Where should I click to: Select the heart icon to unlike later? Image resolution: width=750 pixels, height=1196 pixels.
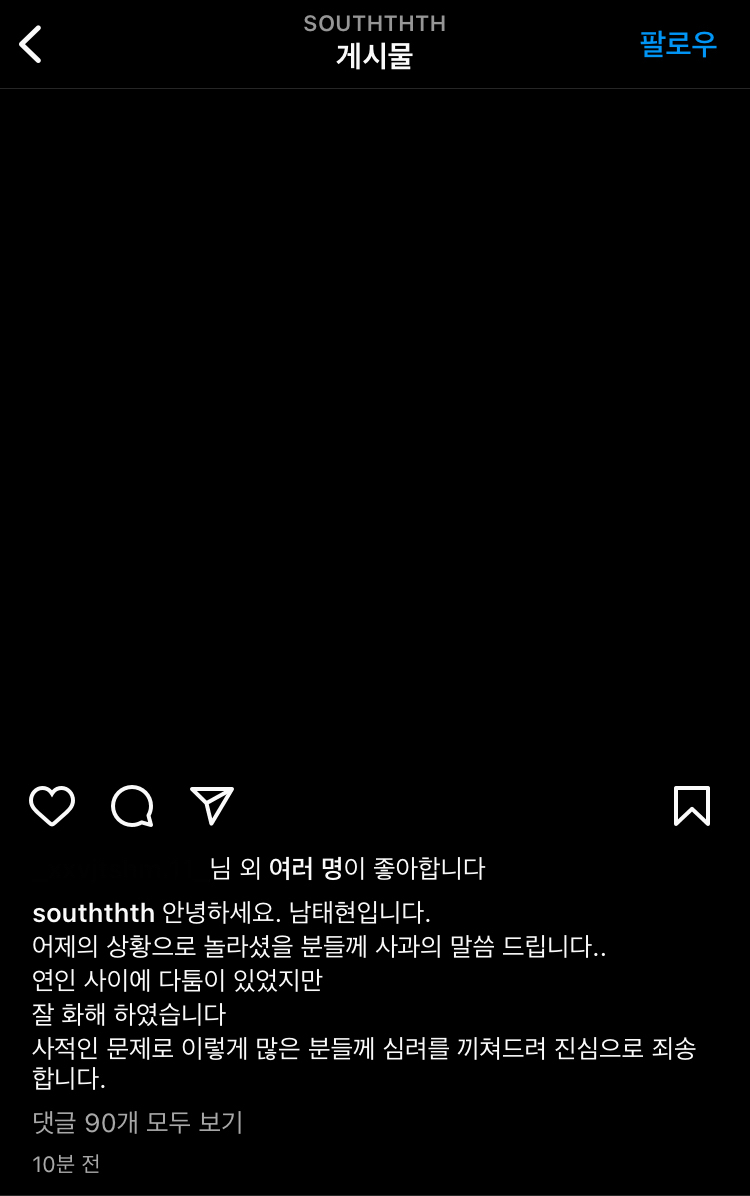(x=53, y=804)
